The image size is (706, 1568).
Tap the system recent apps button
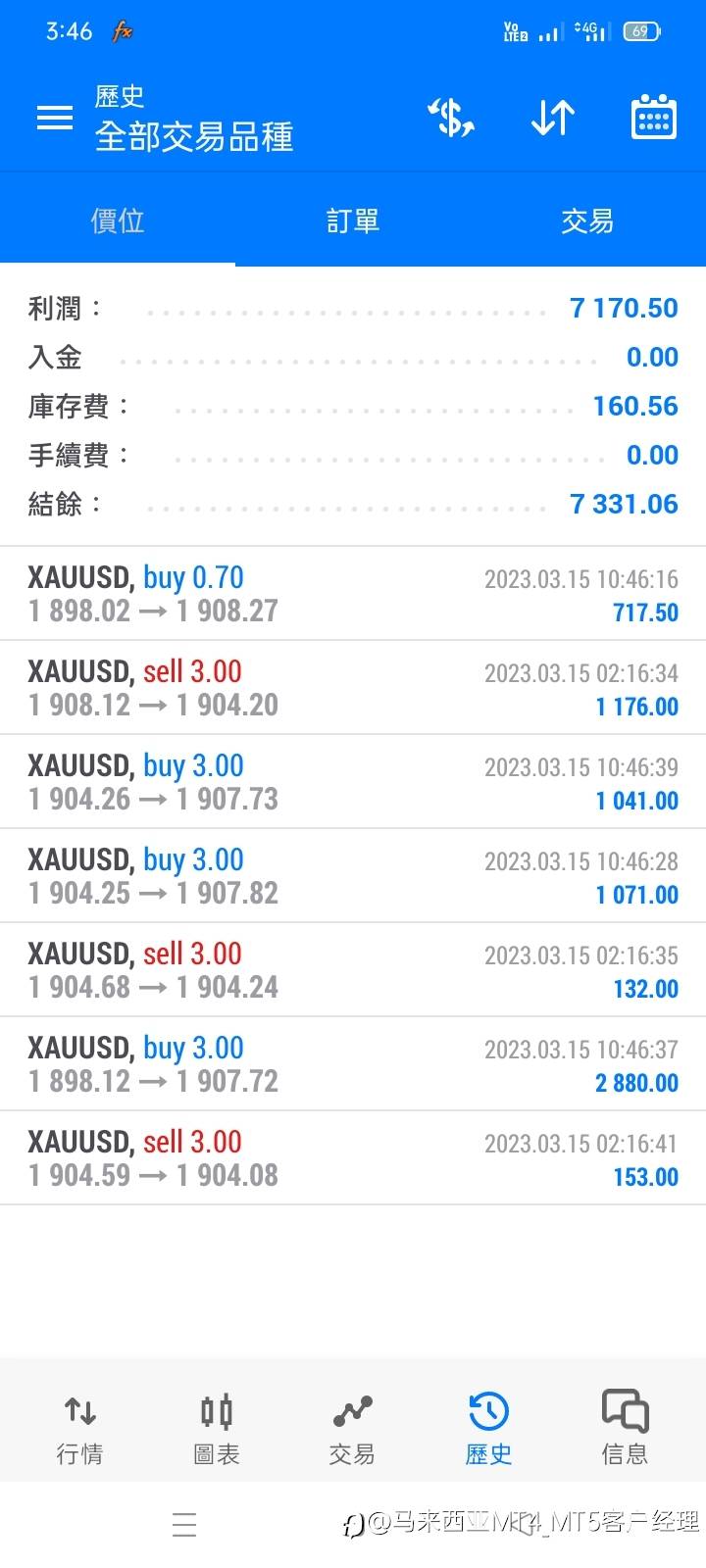(x=184, y=1524)
